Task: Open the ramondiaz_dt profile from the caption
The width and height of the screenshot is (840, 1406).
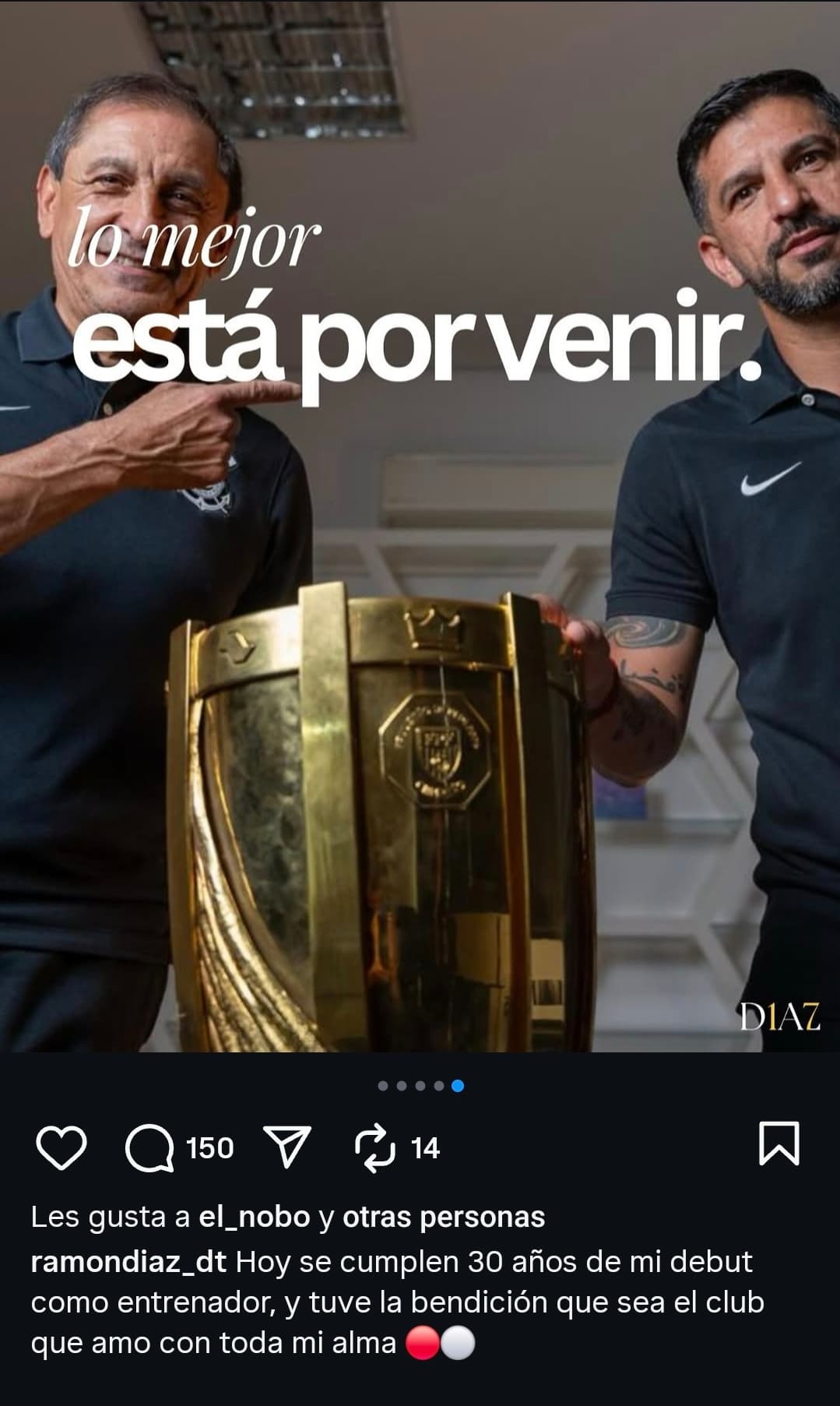Action: coord(128,1262)
